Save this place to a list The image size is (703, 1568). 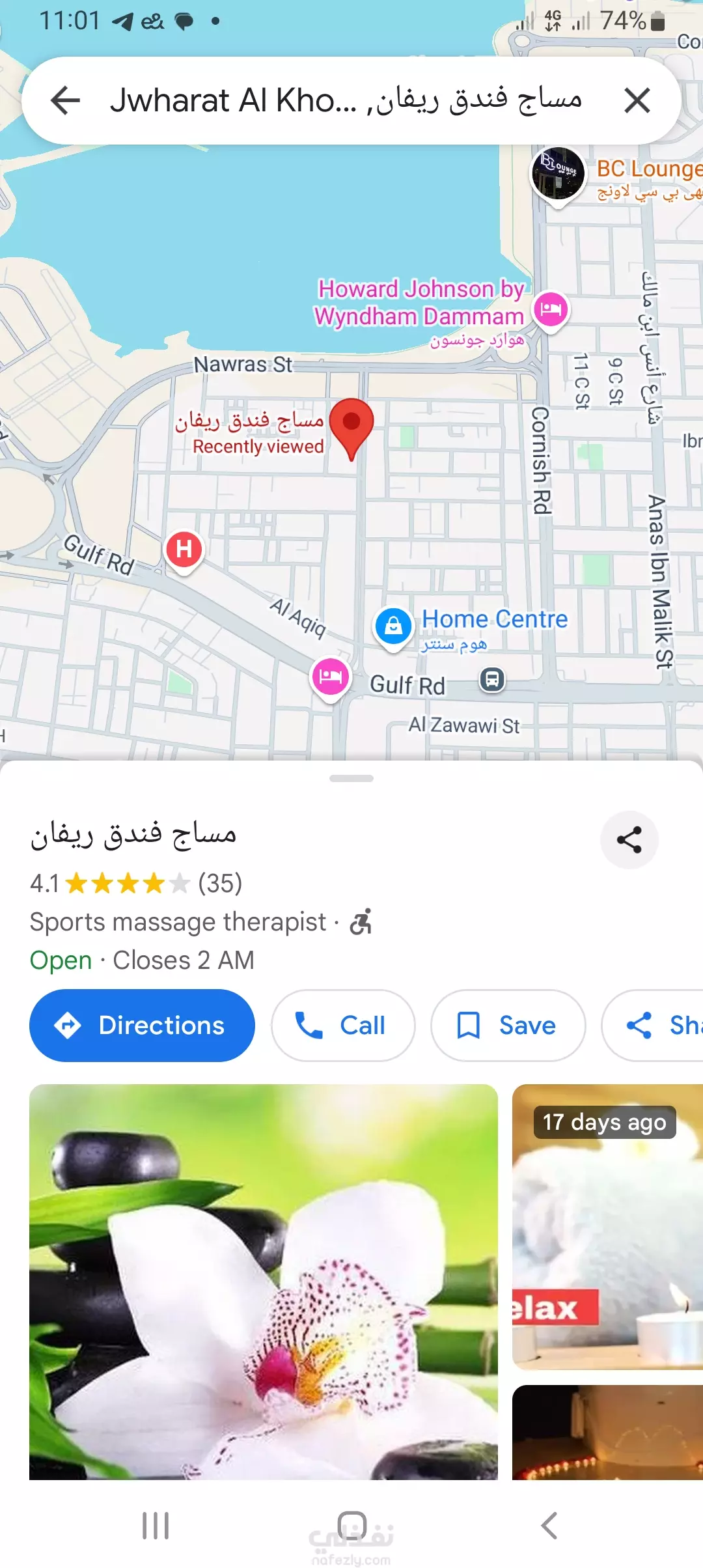point(508,1026)
